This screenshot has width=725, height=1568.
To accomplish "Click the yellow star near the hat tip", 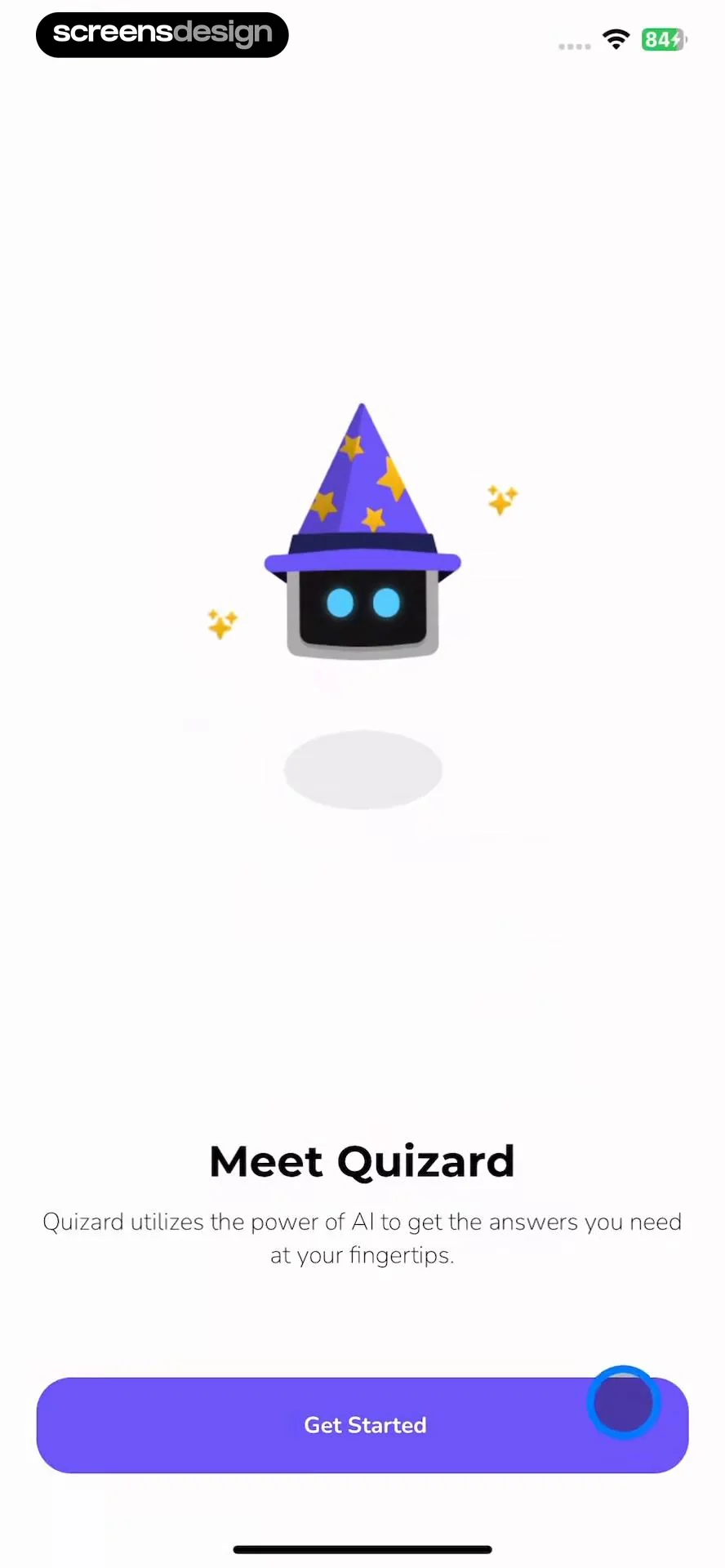I will pos(353,445).
